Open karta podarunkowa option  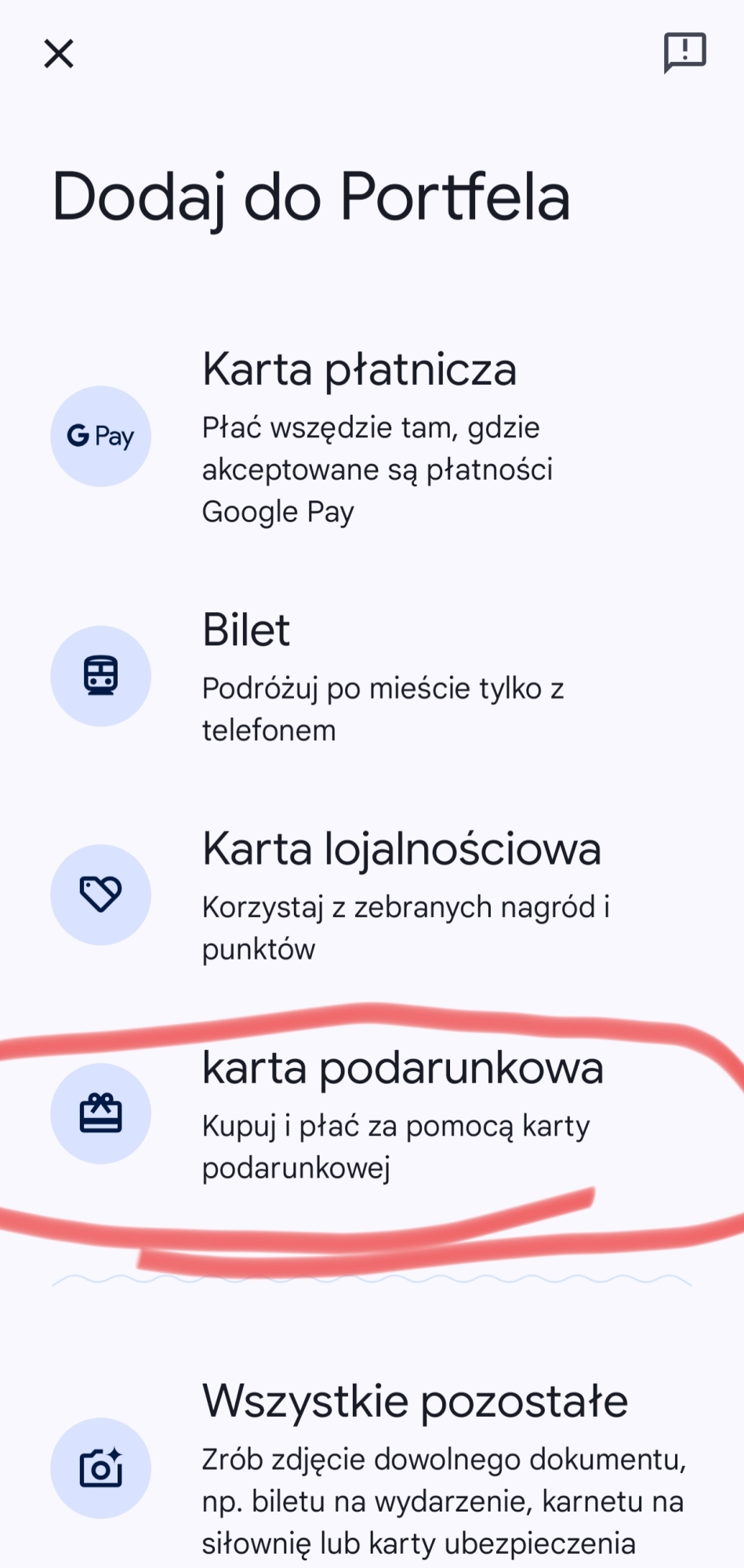point(359,1114)
